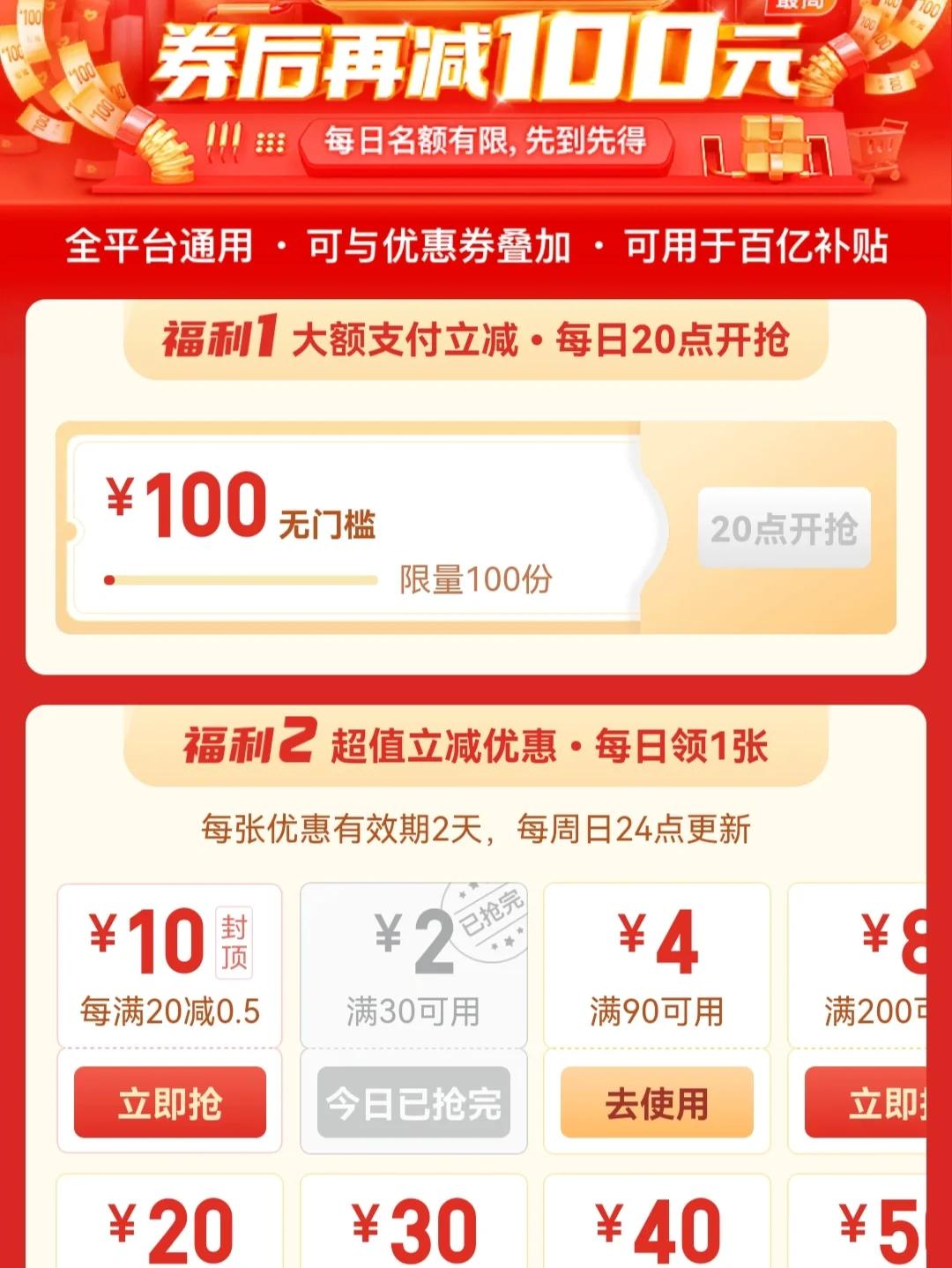952x1268 pixels.
Task: Click the 福利2 超值立减优惠 section header
Action: coord(476,743)
